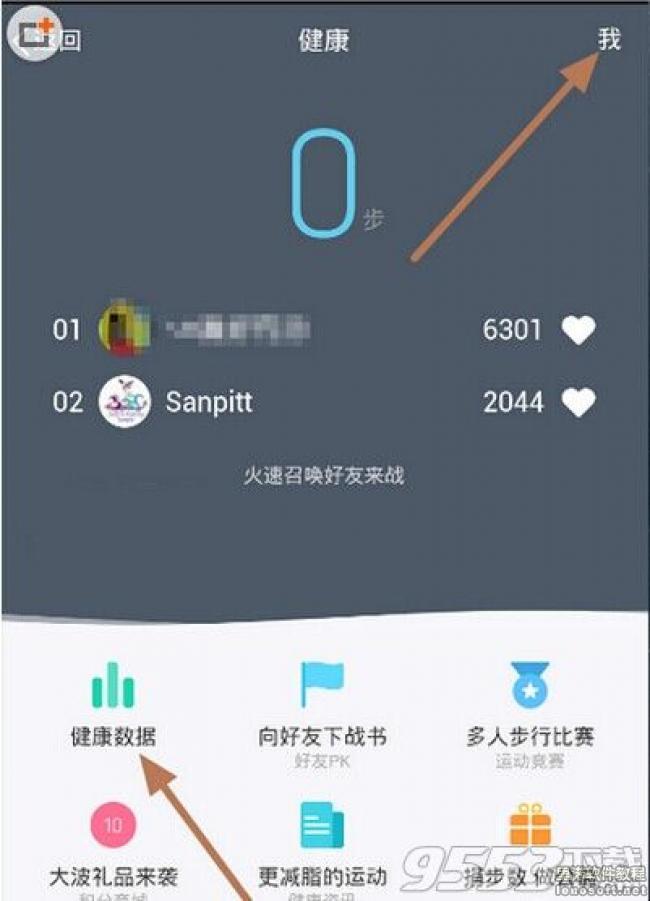Open the donate steps charity option

(530, 845)
